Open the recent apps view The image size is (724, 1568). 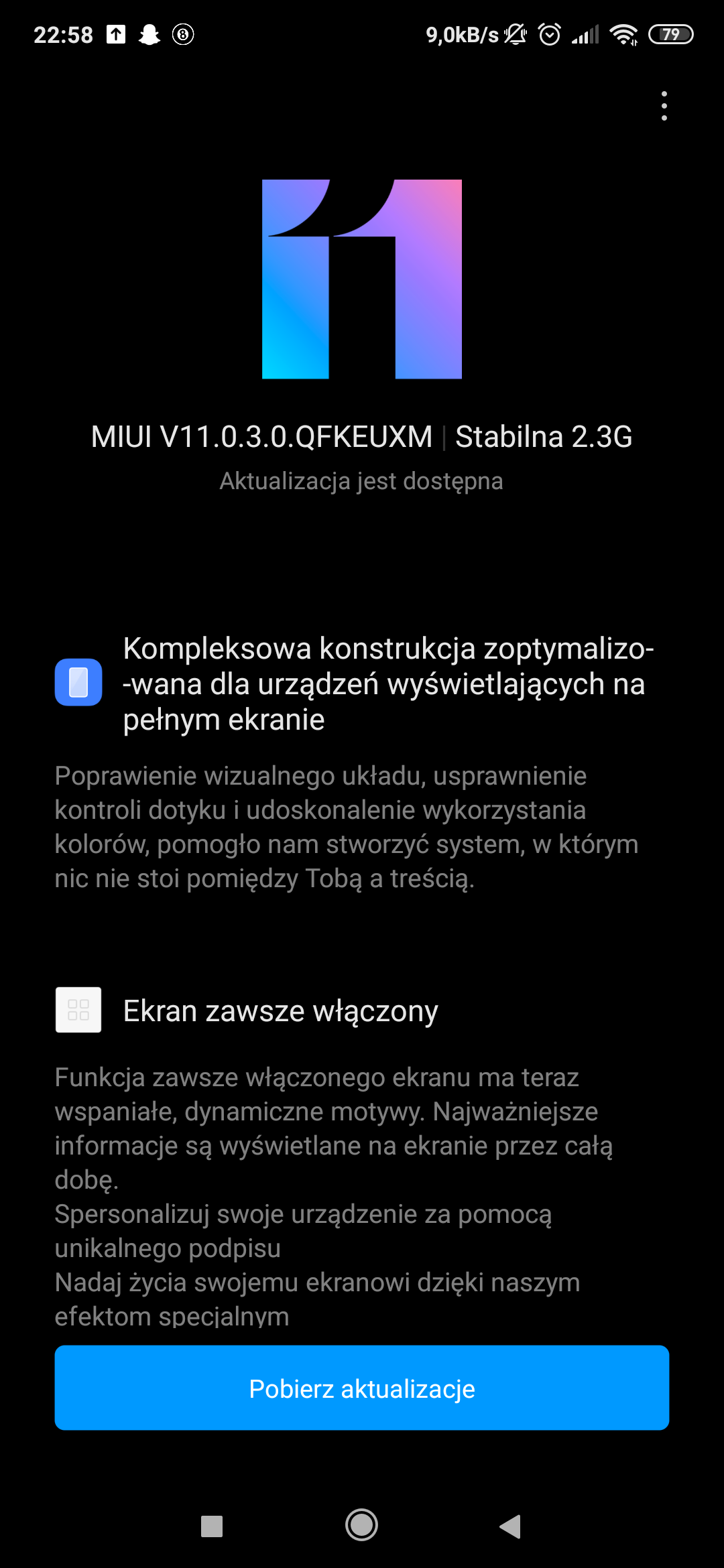pyautogui.click(x=212, y=1526)
